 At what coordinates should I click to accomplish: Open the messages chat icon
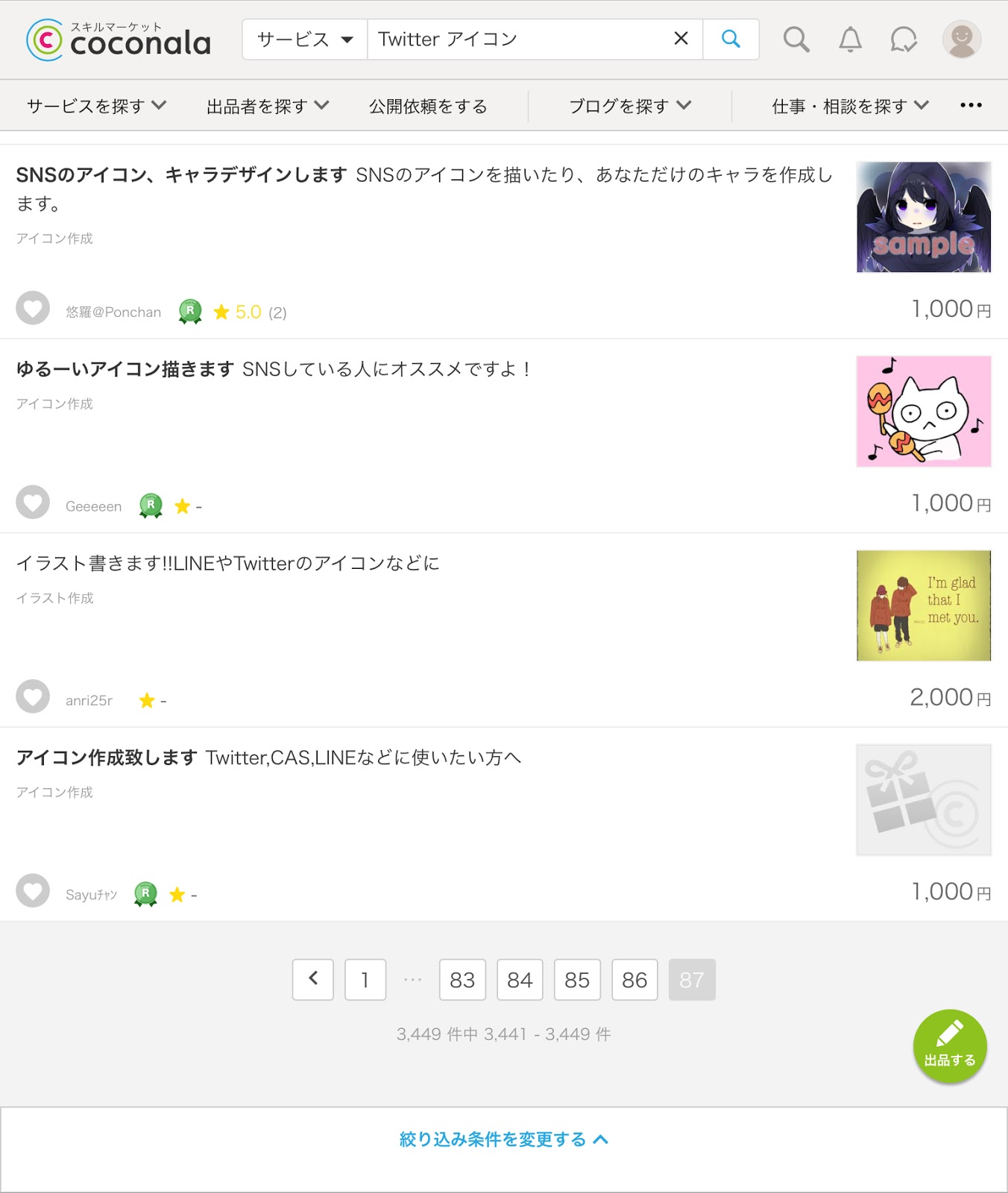click(x=904, y=40)
